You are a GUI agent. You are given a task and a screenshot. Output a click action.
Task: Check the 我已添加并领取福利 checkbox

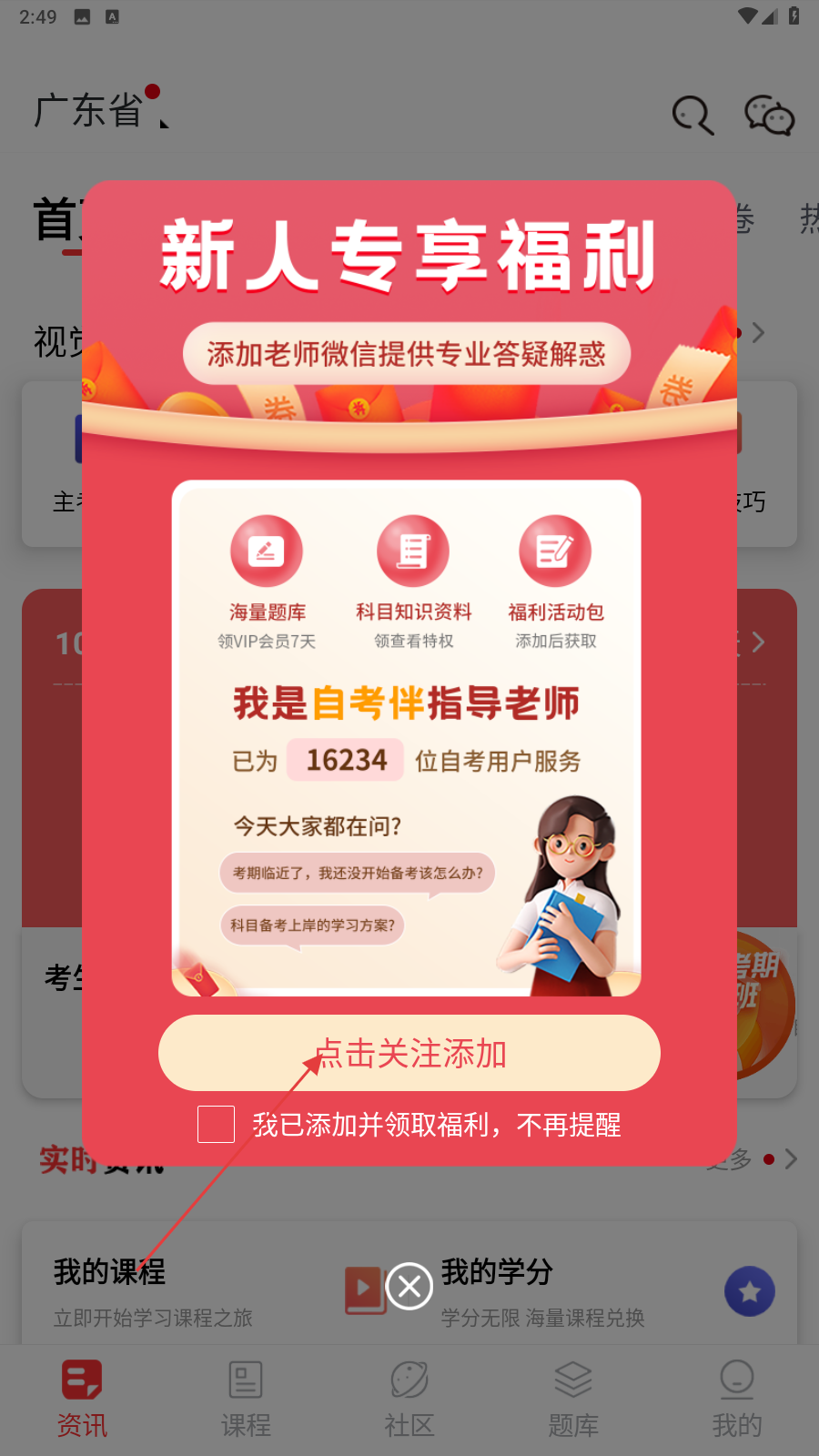[217, 1125]
